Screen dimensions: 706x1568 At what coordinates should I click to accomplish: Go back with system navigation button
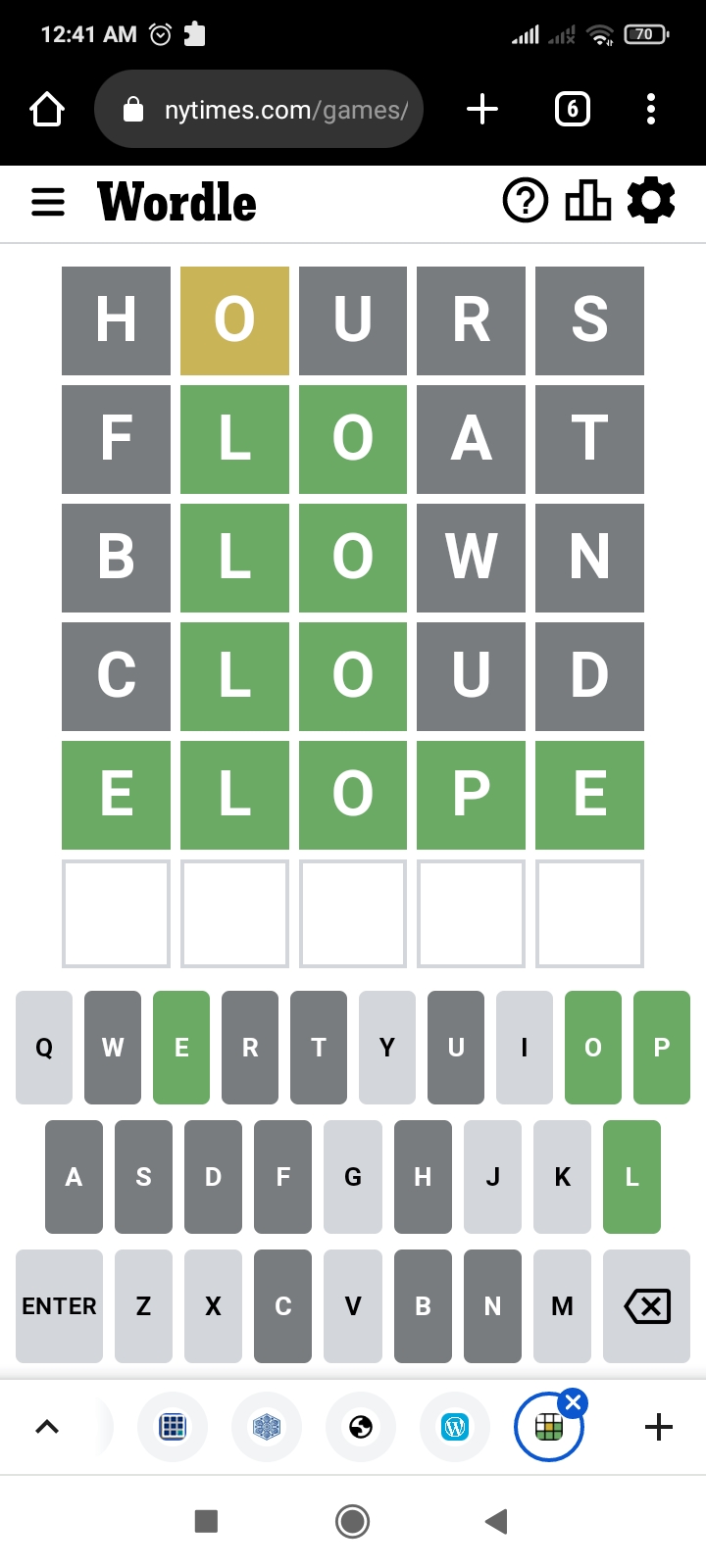tap(496, 1521)
